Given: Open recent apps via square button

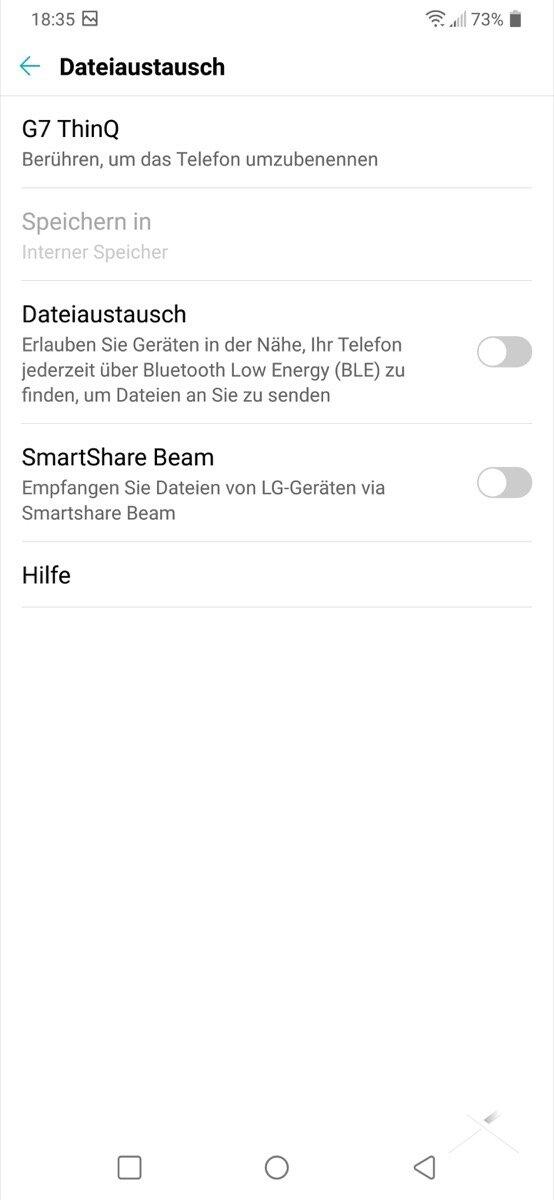Looking at the screenshot, I should point(129,1167).
